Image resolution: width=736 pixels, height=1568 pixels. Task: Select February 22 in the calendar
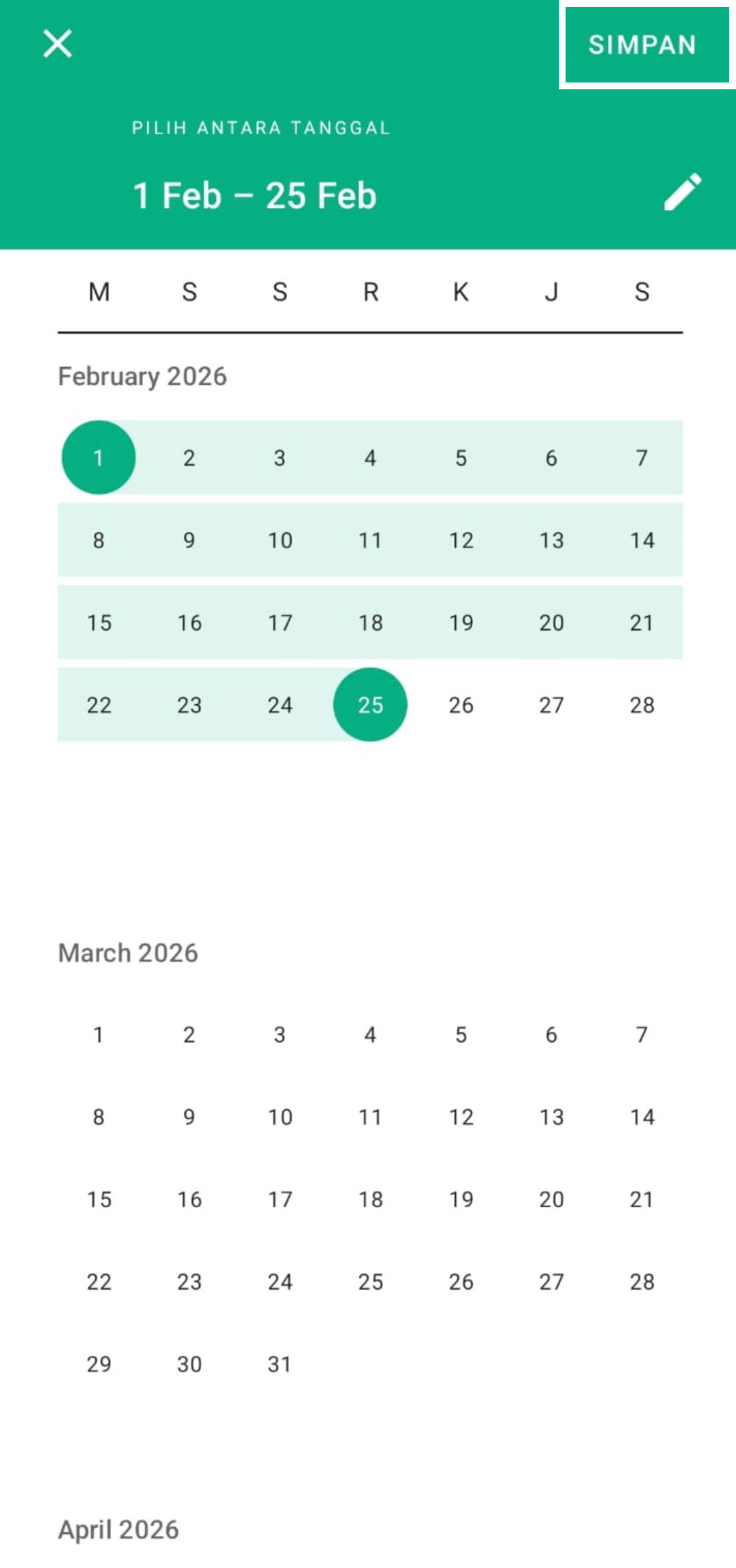(99, 704)
